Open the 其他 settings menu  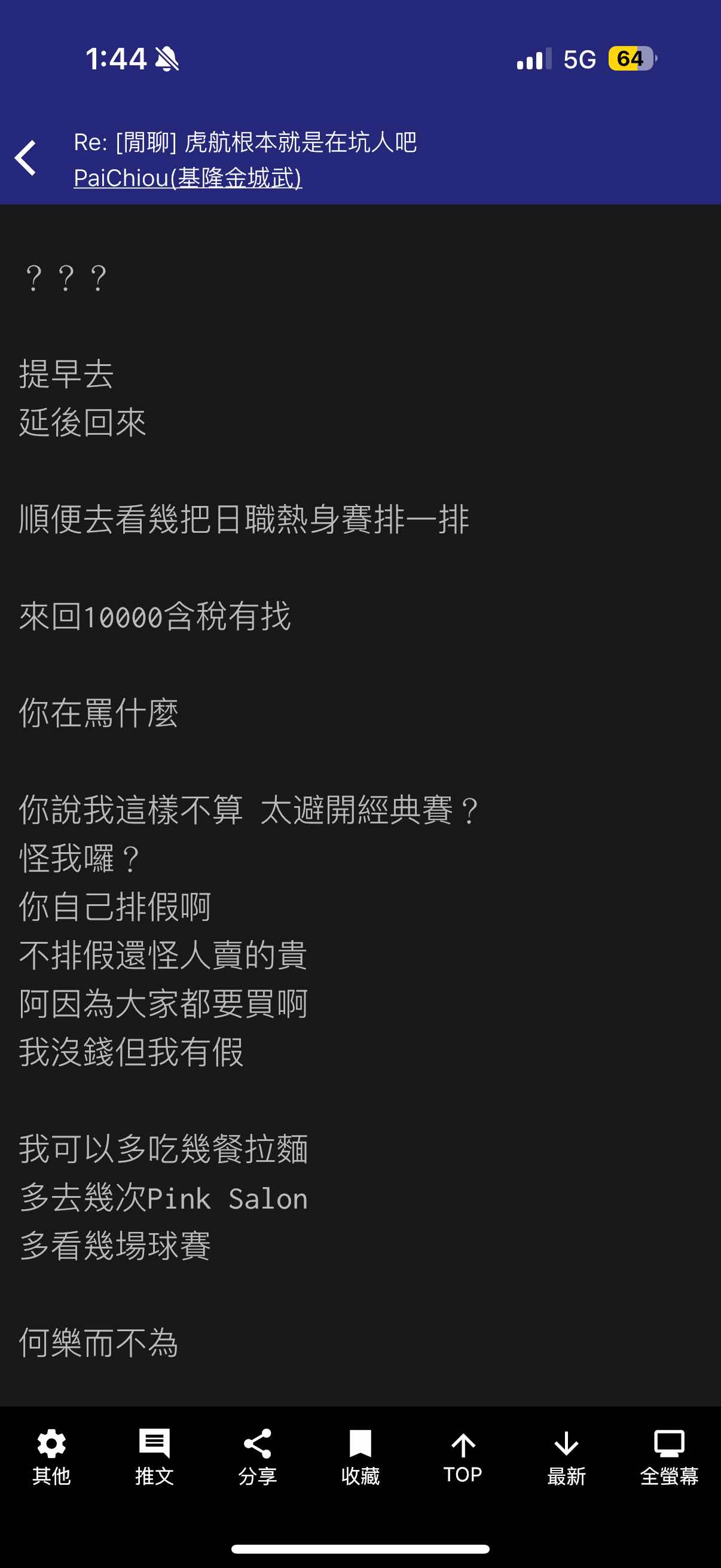[x=51, y=1457]
